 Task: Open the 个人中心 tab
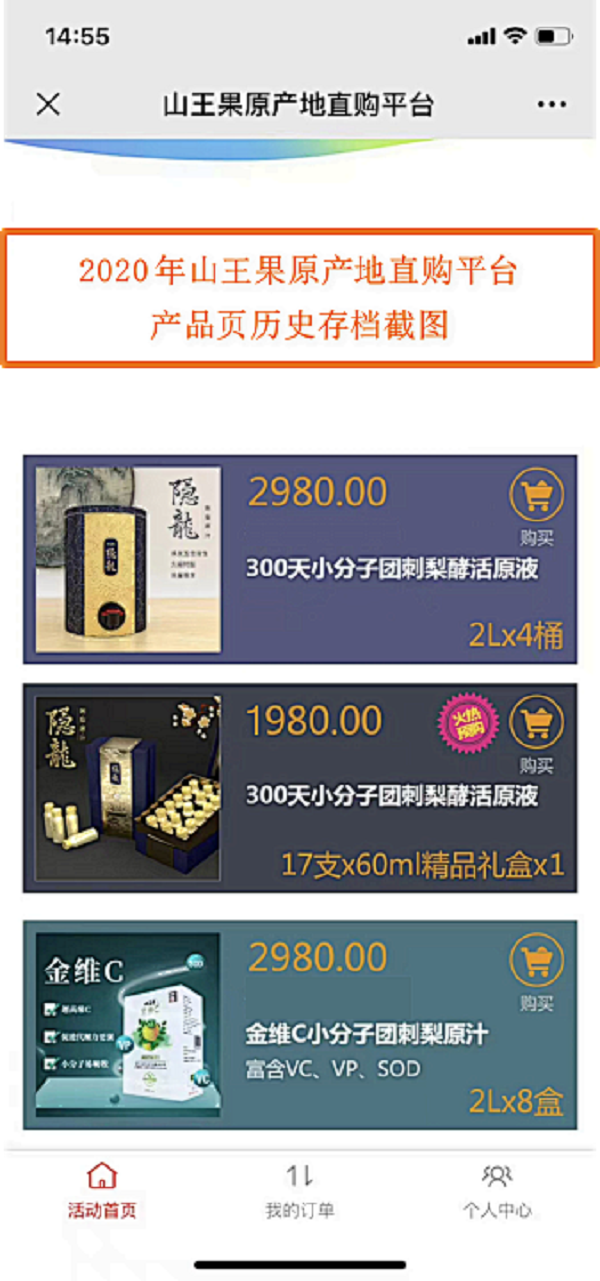497,1190
